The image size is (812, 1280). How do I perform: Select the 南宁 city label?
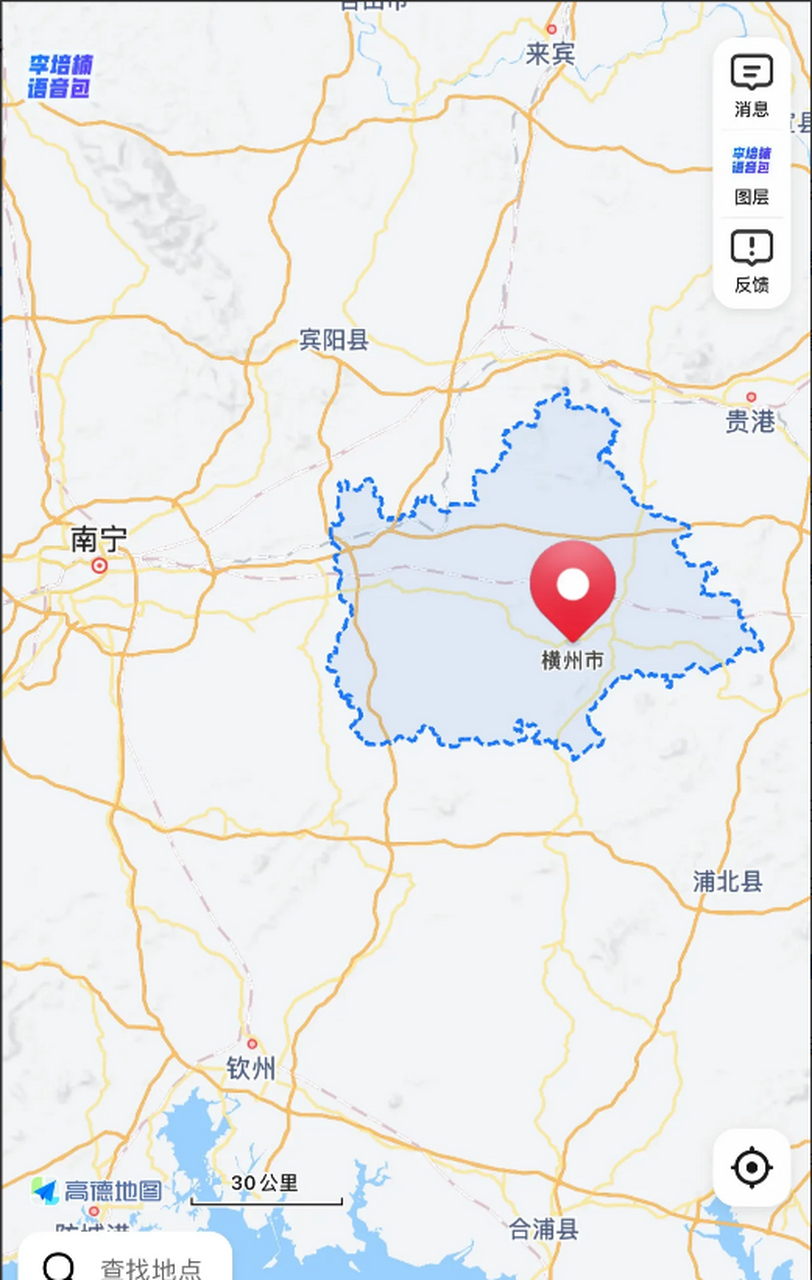tap(99, 538)
